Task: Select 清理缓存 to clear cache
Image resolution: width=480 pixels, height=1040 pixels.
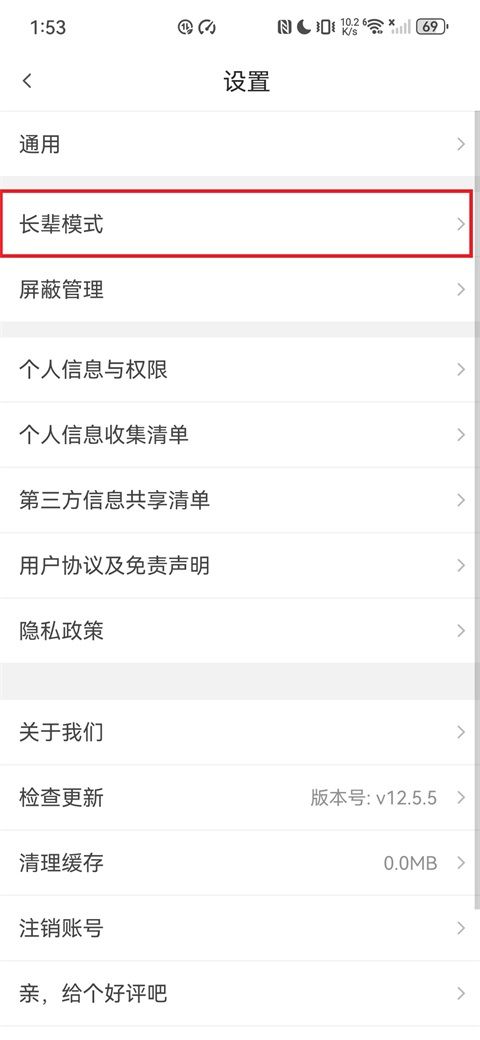Action: click(238, 862)
